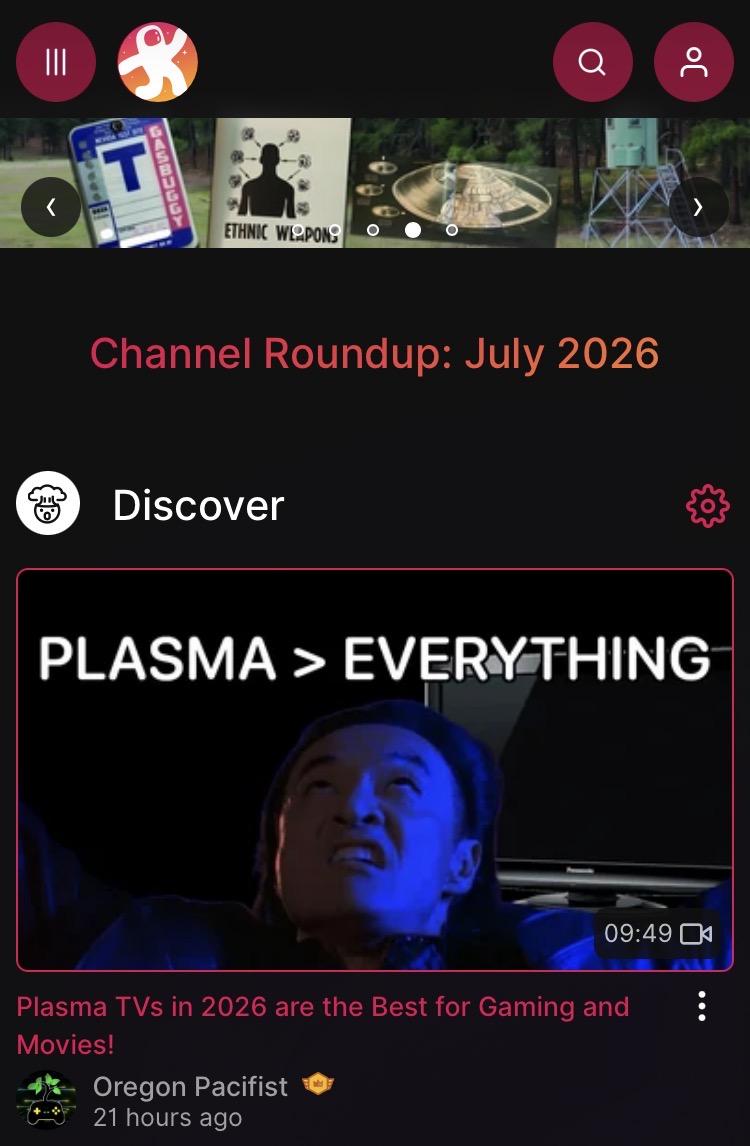Open the user account icon
Image resolution: width=750 pixels, height=1146 pixels.
[694, 62]
